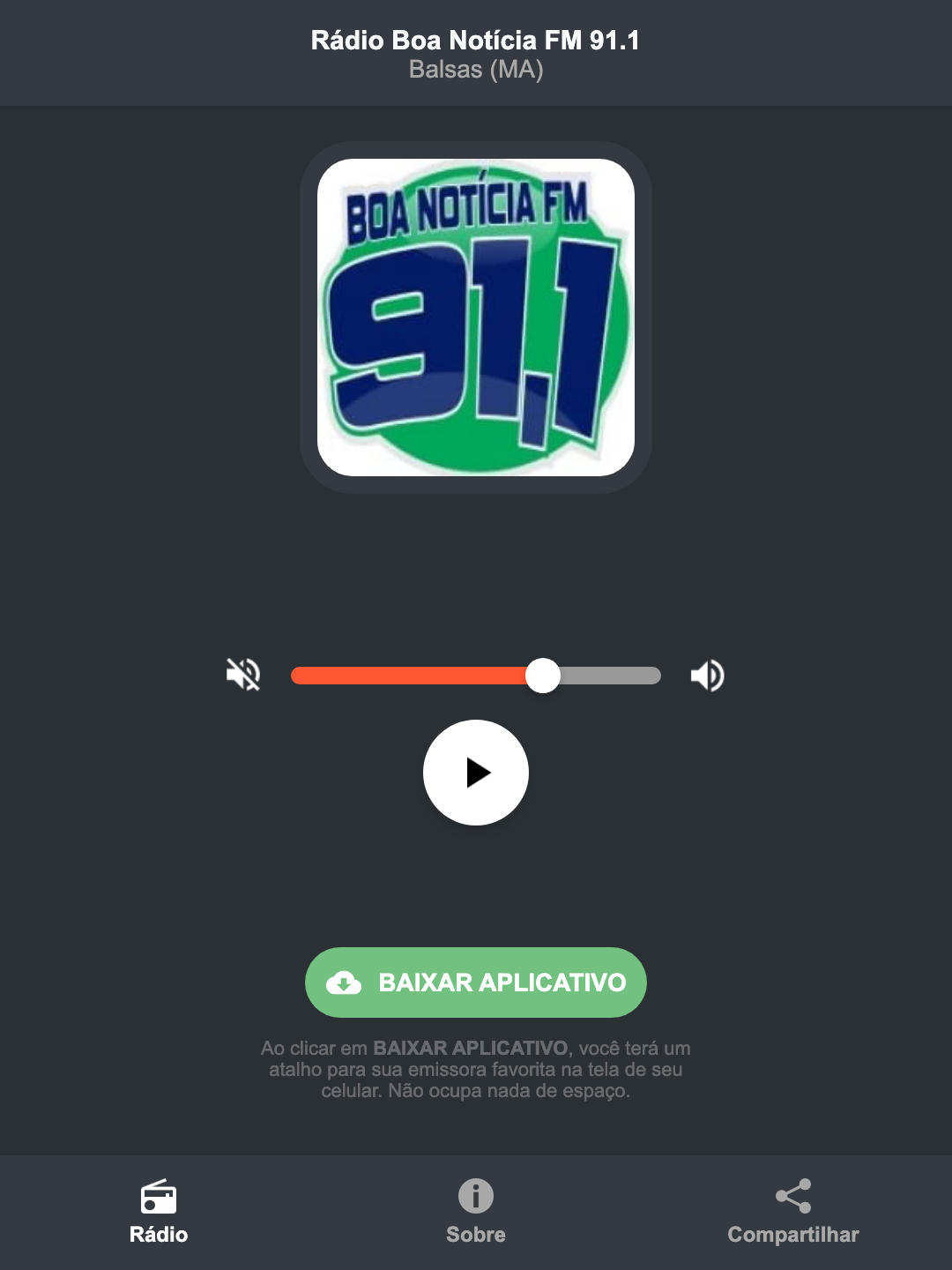Click the share icon above Compartilhar
Image resolution: width=952 pixels, height=1270 pixels.
tap(792, 1195)
